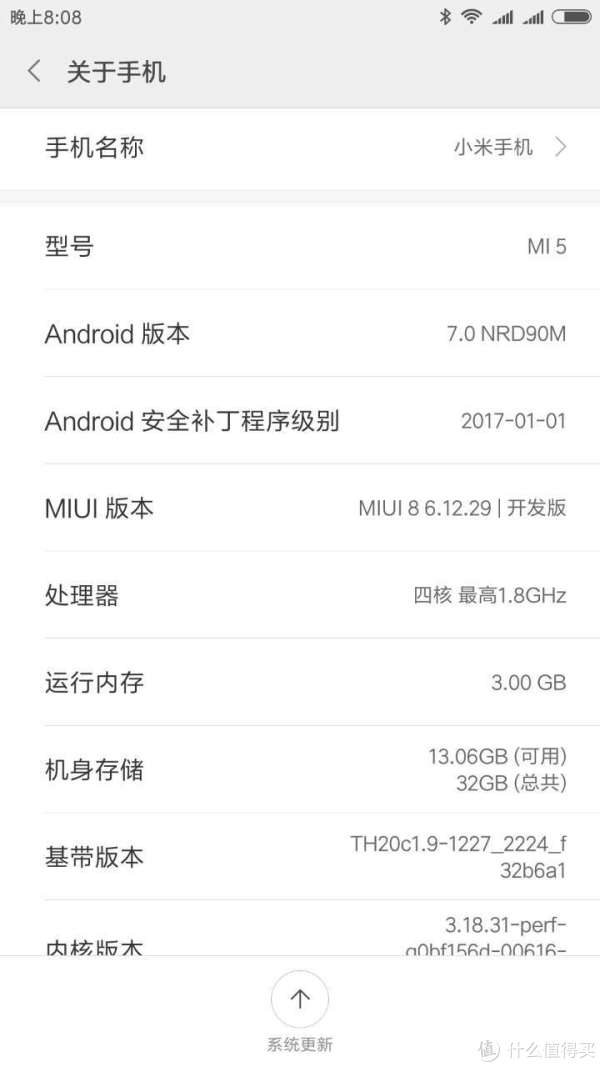Screen dimensions: 600x1067
Task: Tap the MIUI 版本 row
Action: click(300, 508)
